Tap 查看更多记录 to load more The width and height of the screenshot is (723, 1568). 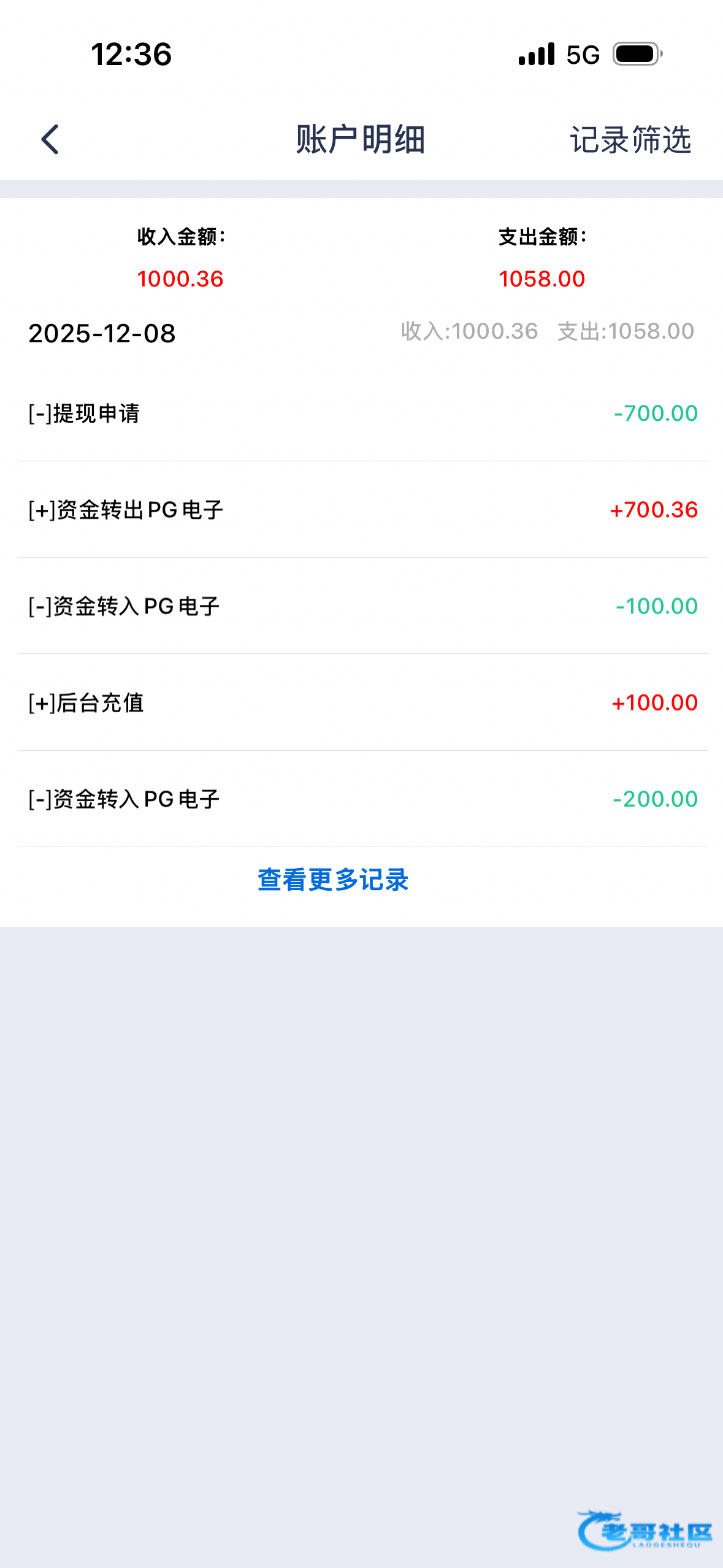click(333, 880)
